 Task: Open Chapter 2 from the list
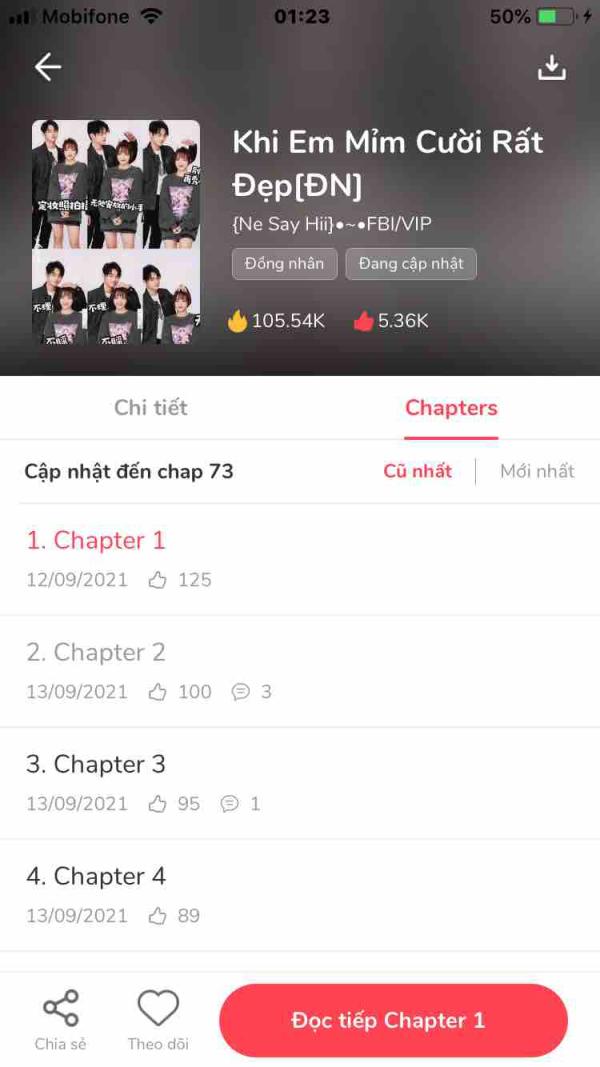click(x=96, y=653)
